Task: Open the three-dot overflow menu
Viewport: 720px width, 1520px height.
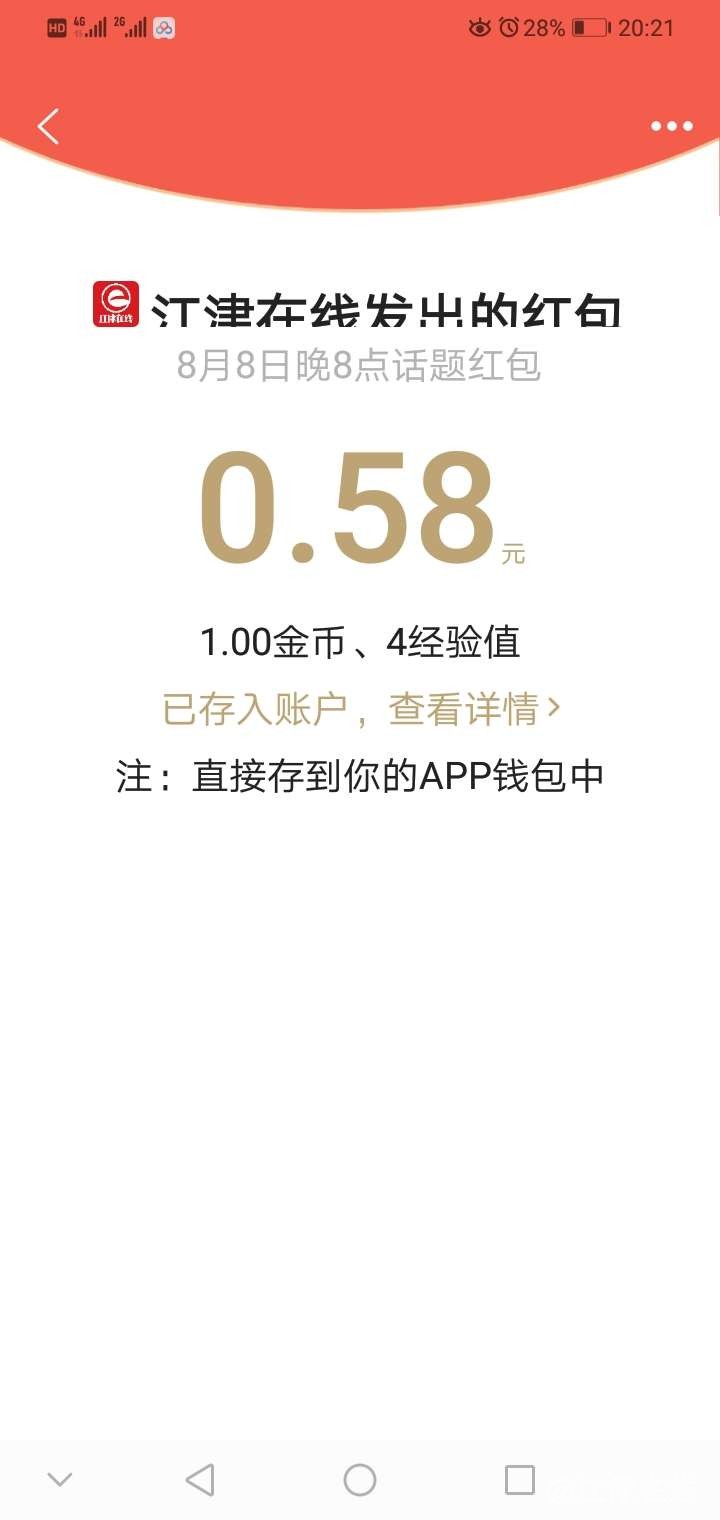Action: [x=671, y=126]
